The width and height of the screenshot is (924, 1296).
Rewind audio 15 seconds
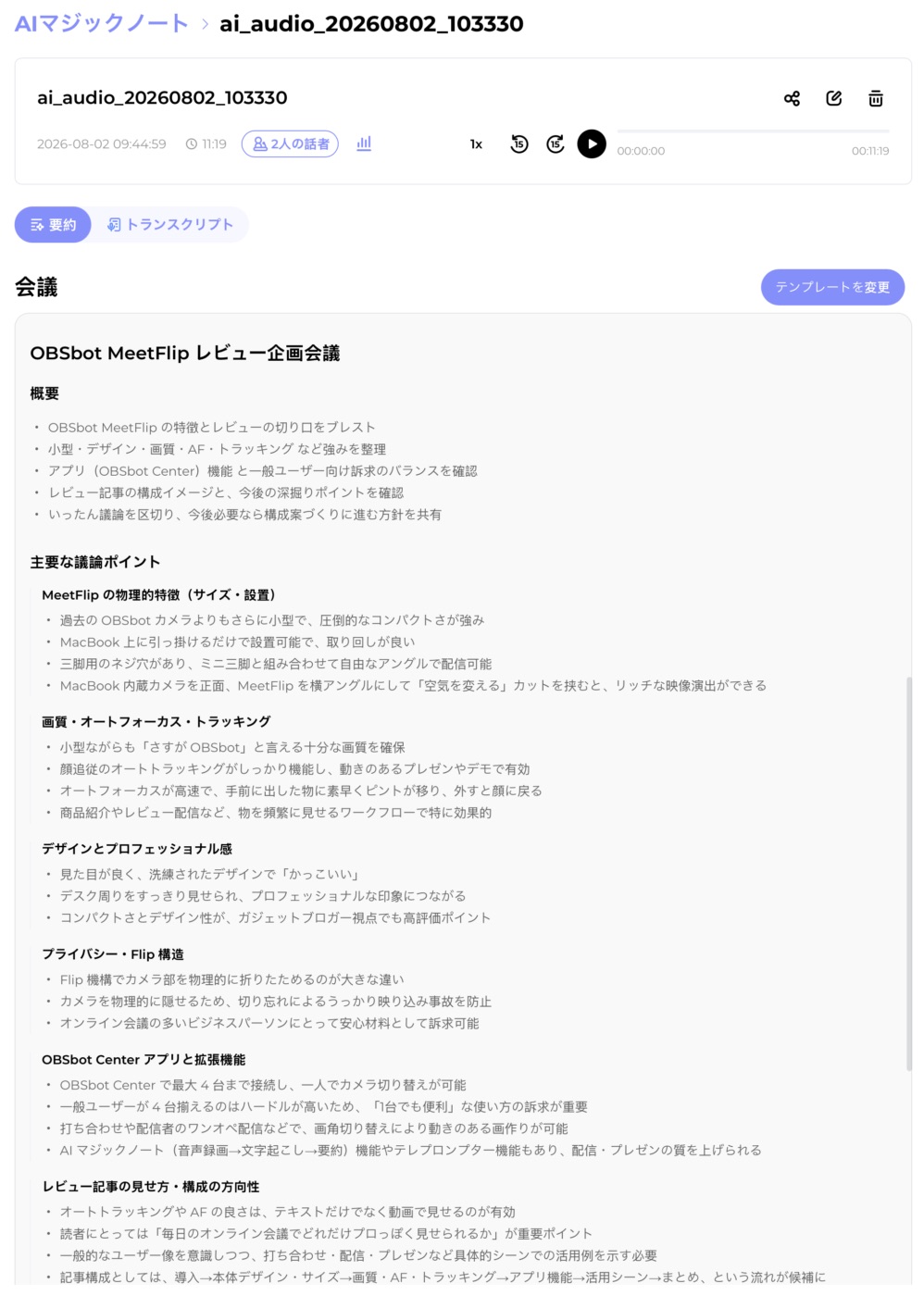point(519,143)
